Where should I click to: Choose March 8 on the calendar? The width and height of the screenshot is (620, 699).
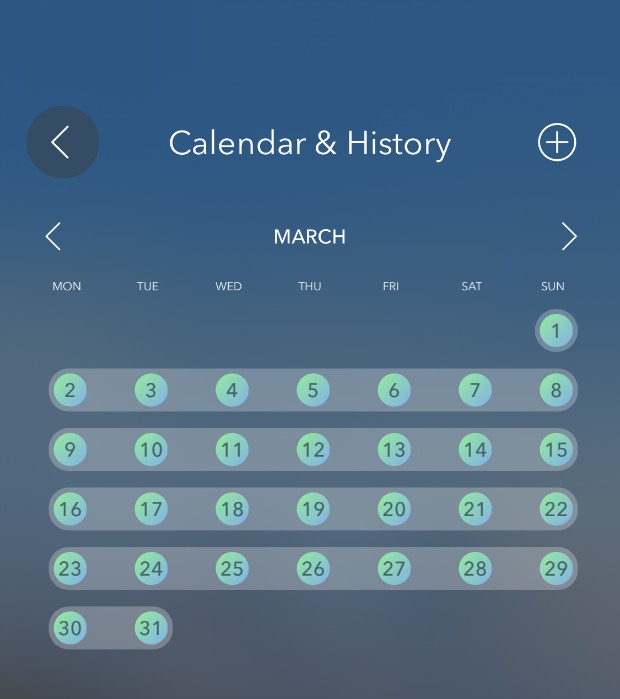coord(556,390)
